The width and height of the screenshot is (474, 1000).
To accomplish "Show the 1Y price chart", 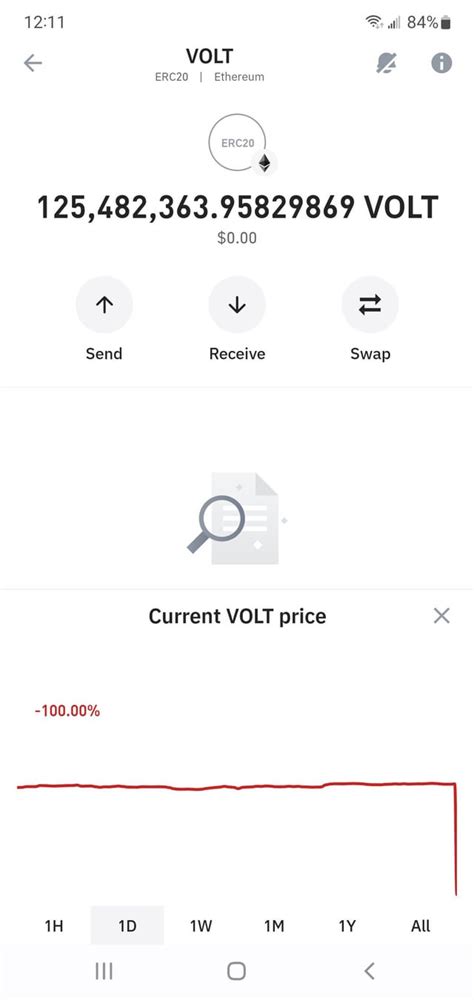I will 347,925.
